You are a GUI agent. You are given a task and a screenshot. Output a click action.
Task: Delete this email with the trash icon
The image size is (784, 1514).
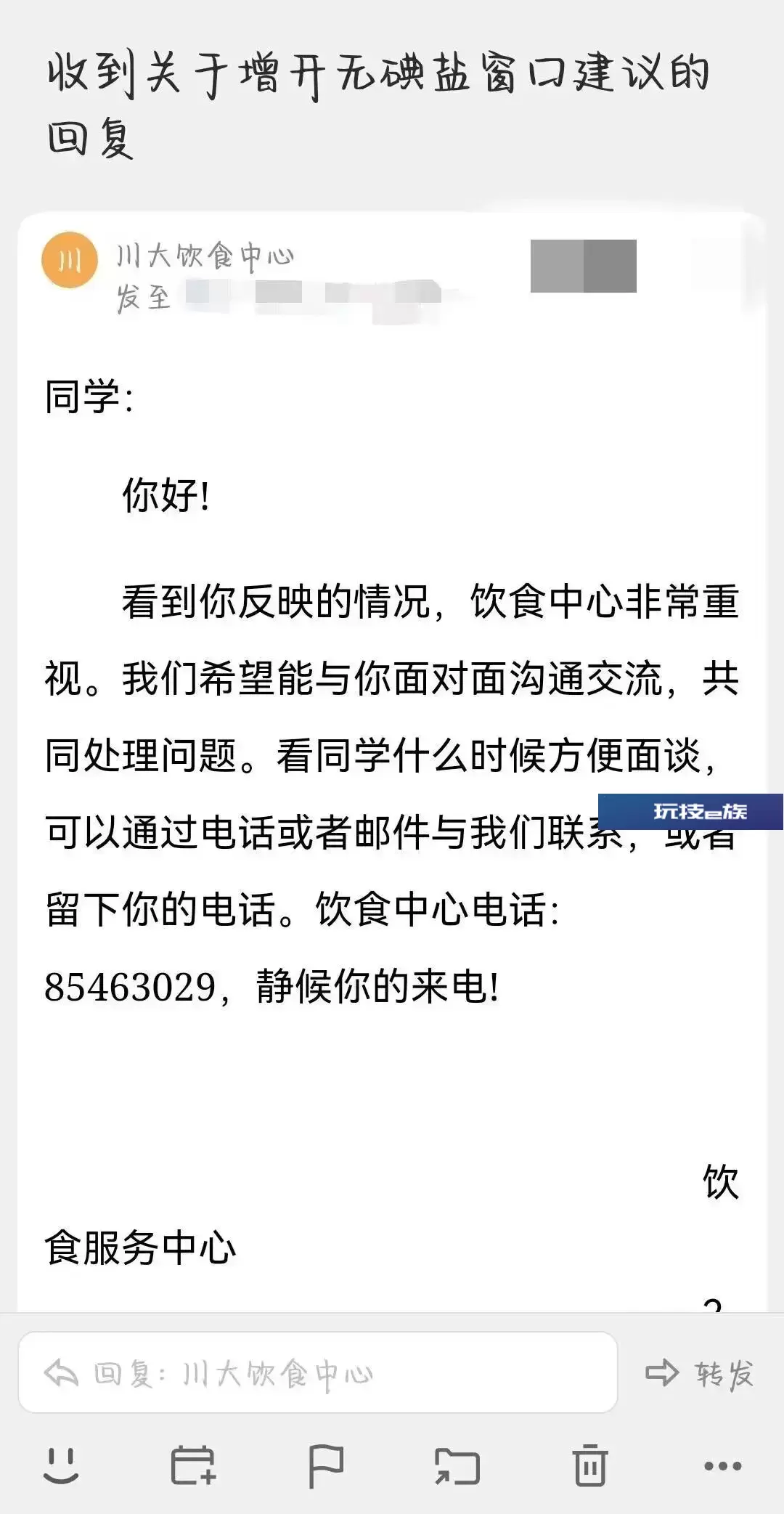tap(589, 1465)
